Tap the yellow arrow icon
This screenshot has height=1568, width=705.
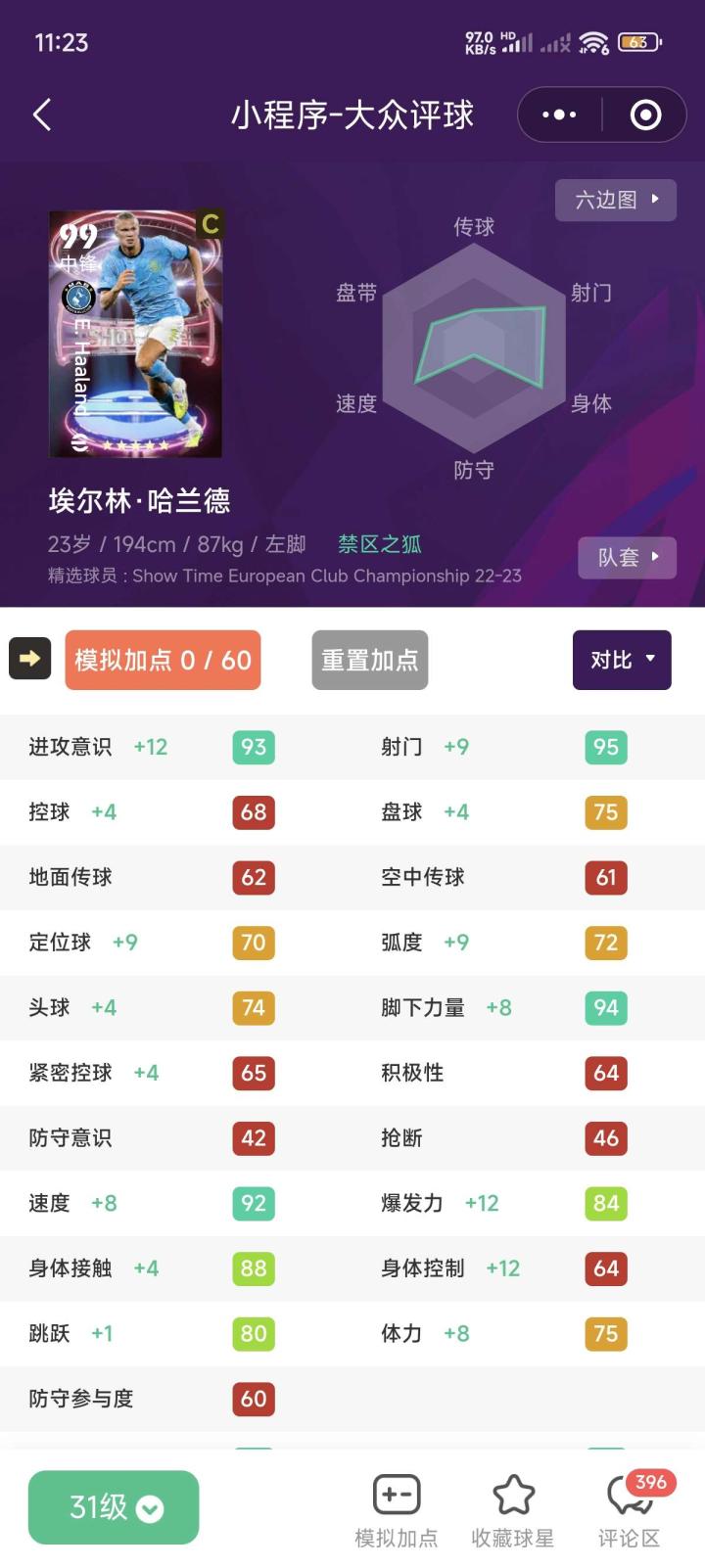point(29,659)
